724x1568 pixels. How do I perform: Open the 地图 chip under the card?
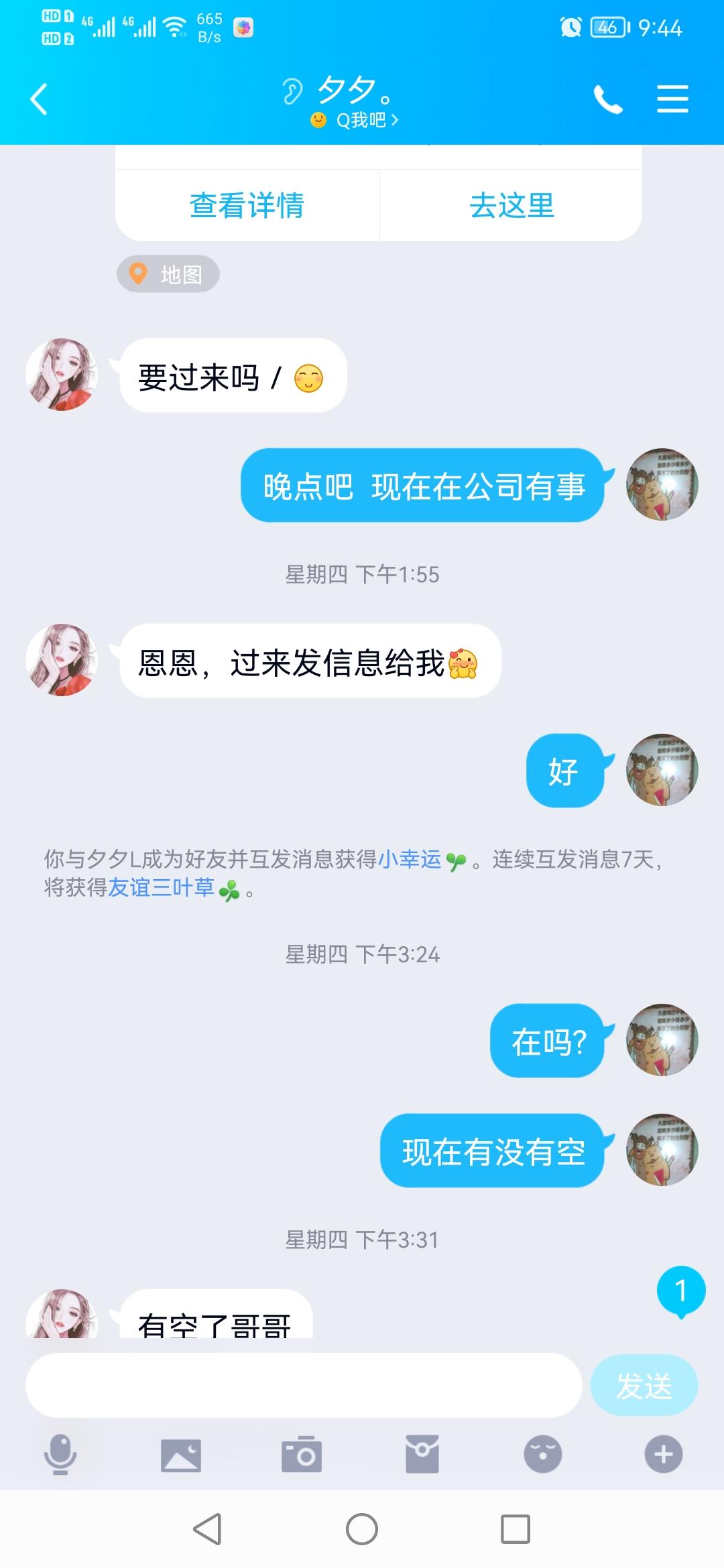click(x=168, y=274)
